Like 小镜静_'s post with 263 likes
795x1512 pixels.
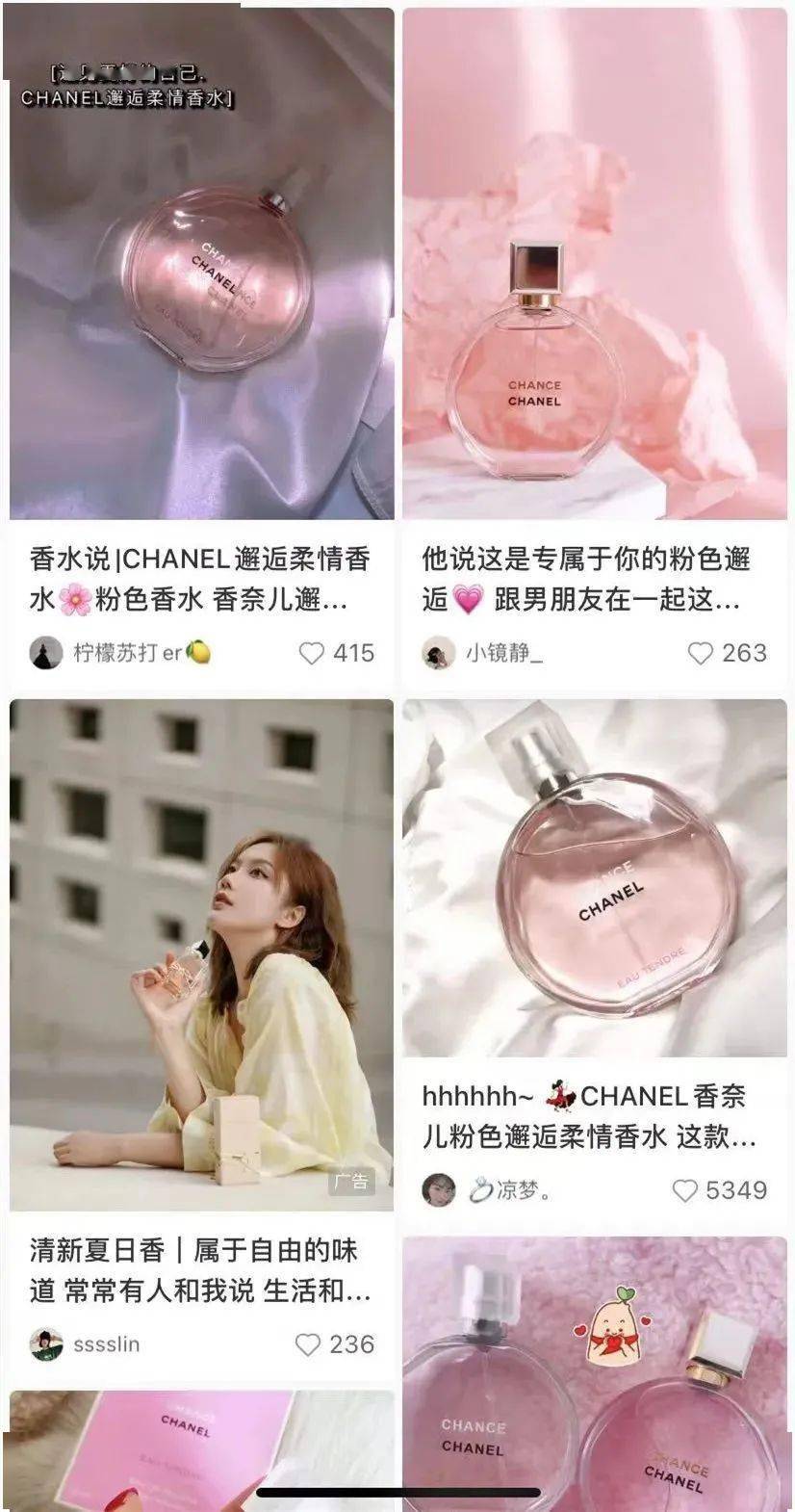click(x=701, y=653)
